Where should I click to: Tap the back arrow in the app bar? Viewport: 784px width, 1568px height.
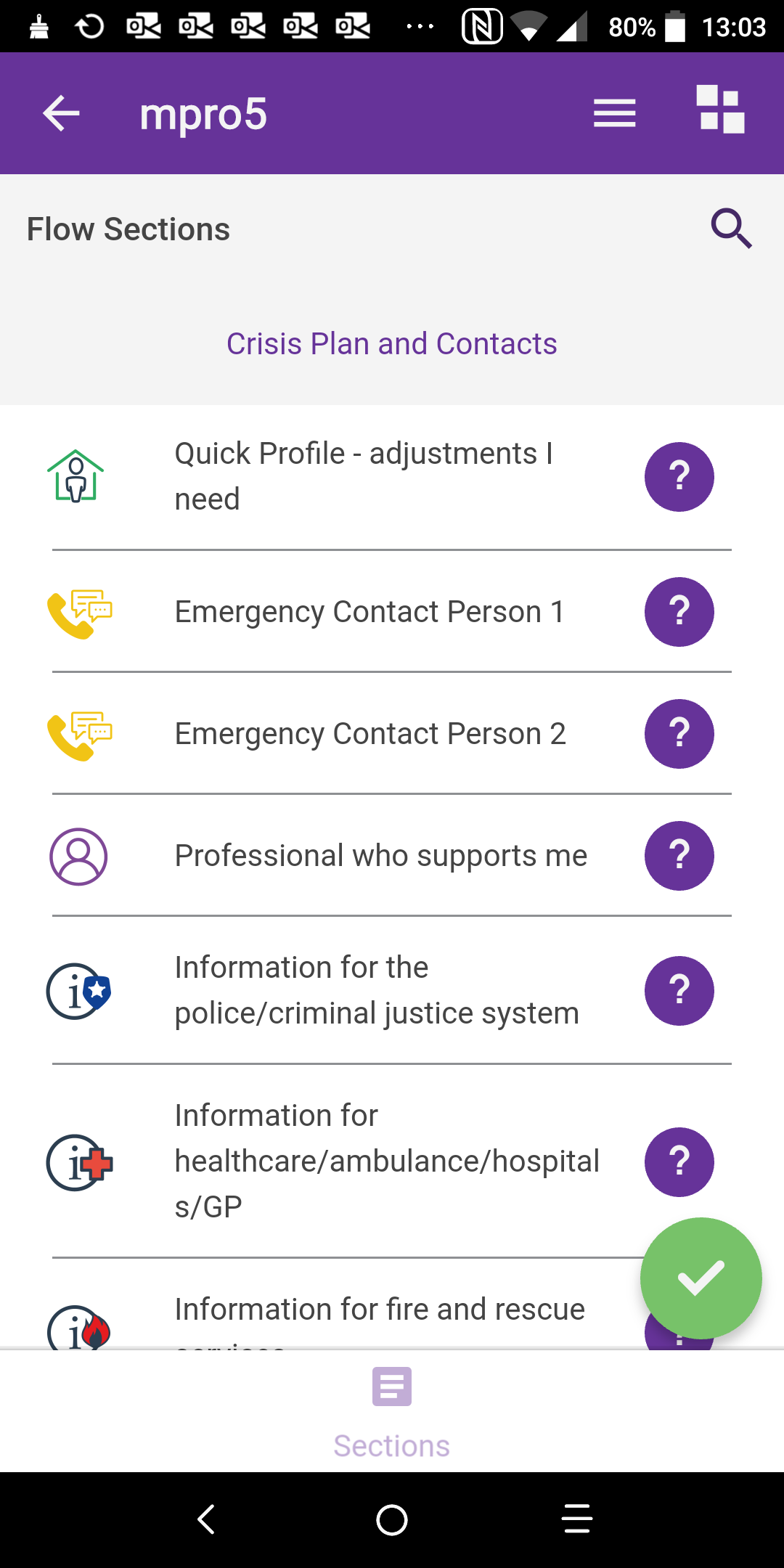[x=61, y=114]
